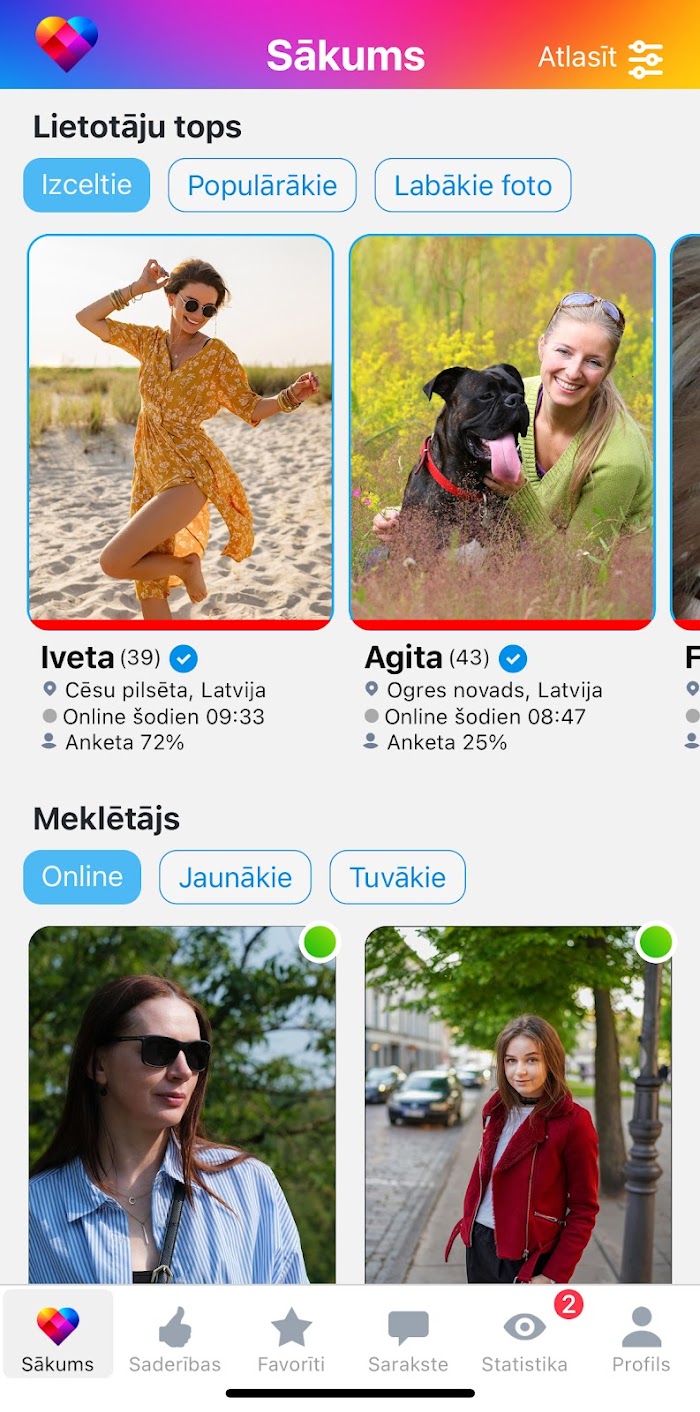This screenshot has height=1412, width=700.
Task: Show the Labākie foto list
Action: 473,185
